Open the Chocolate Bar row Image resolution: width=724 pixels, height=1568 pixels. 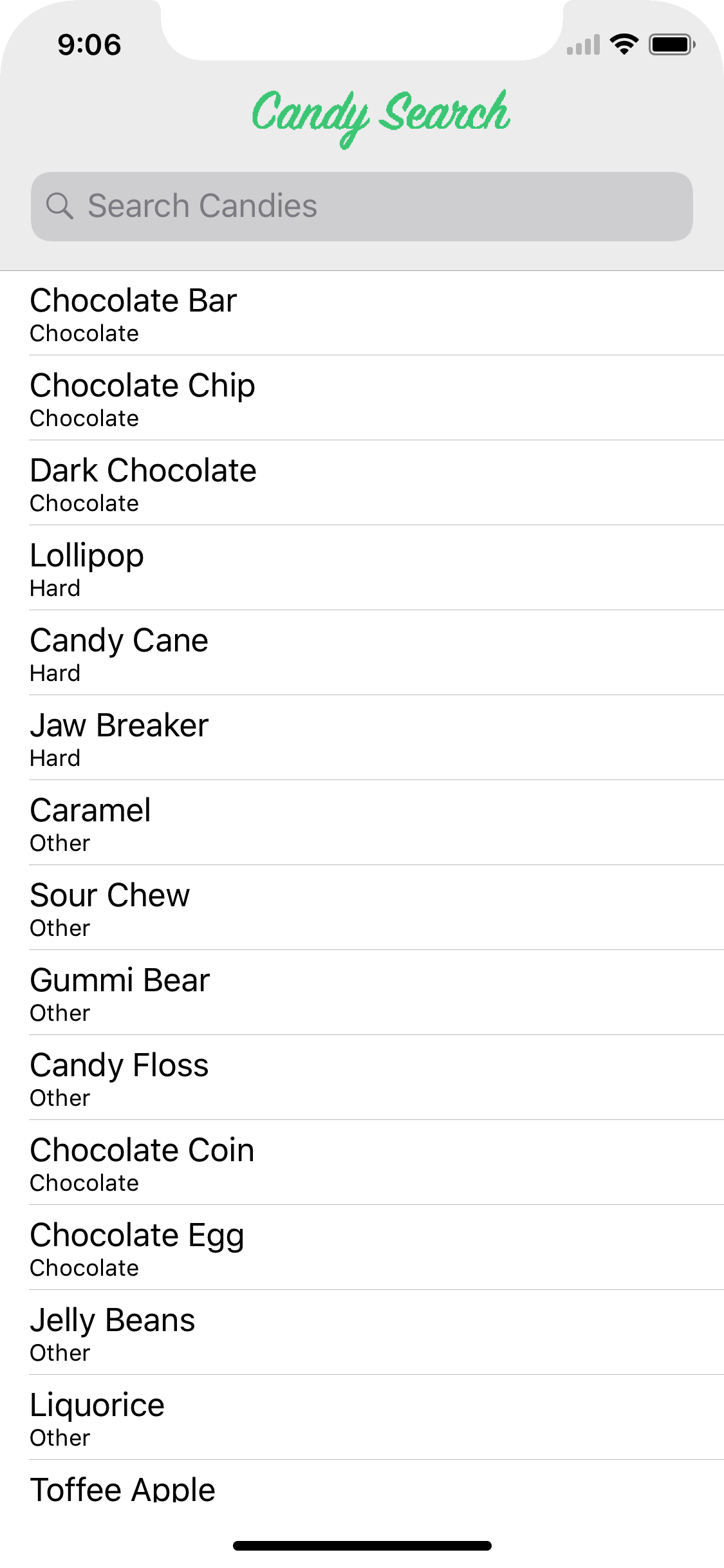coord(362,313)
